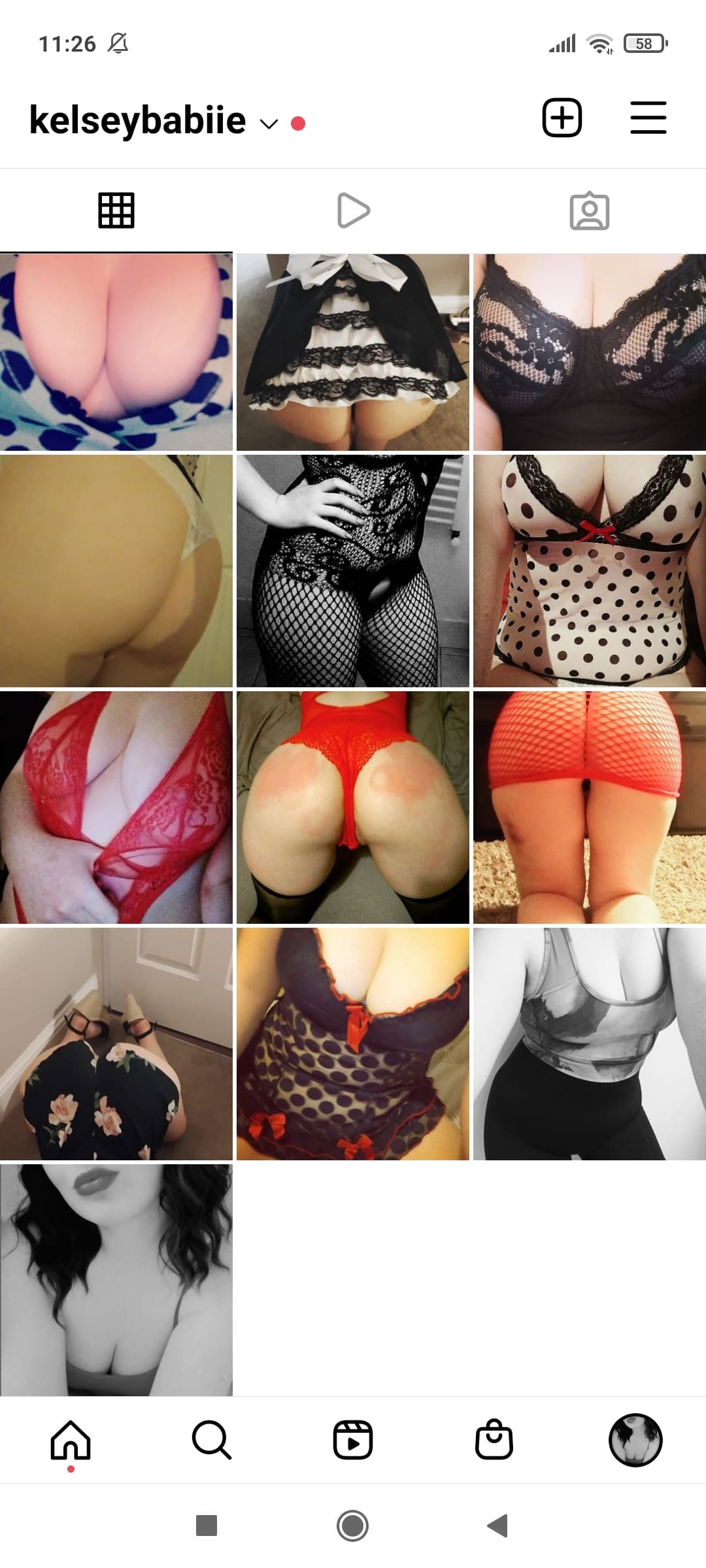Screen dimensions: 706x1568
Task: Open the hamburger menu
Action: point(648,118)
